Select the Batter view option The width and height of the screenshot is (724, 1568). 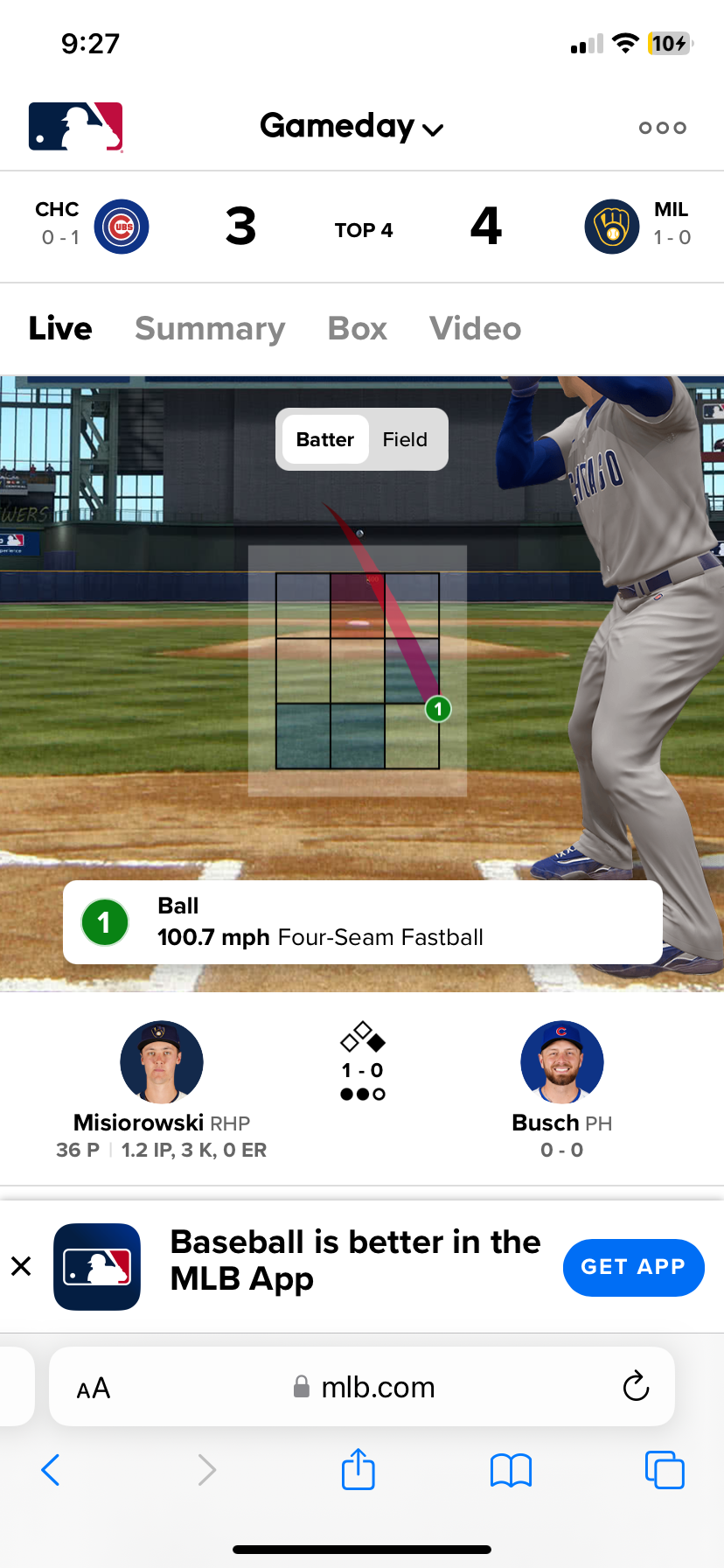(x=325, y=439)
